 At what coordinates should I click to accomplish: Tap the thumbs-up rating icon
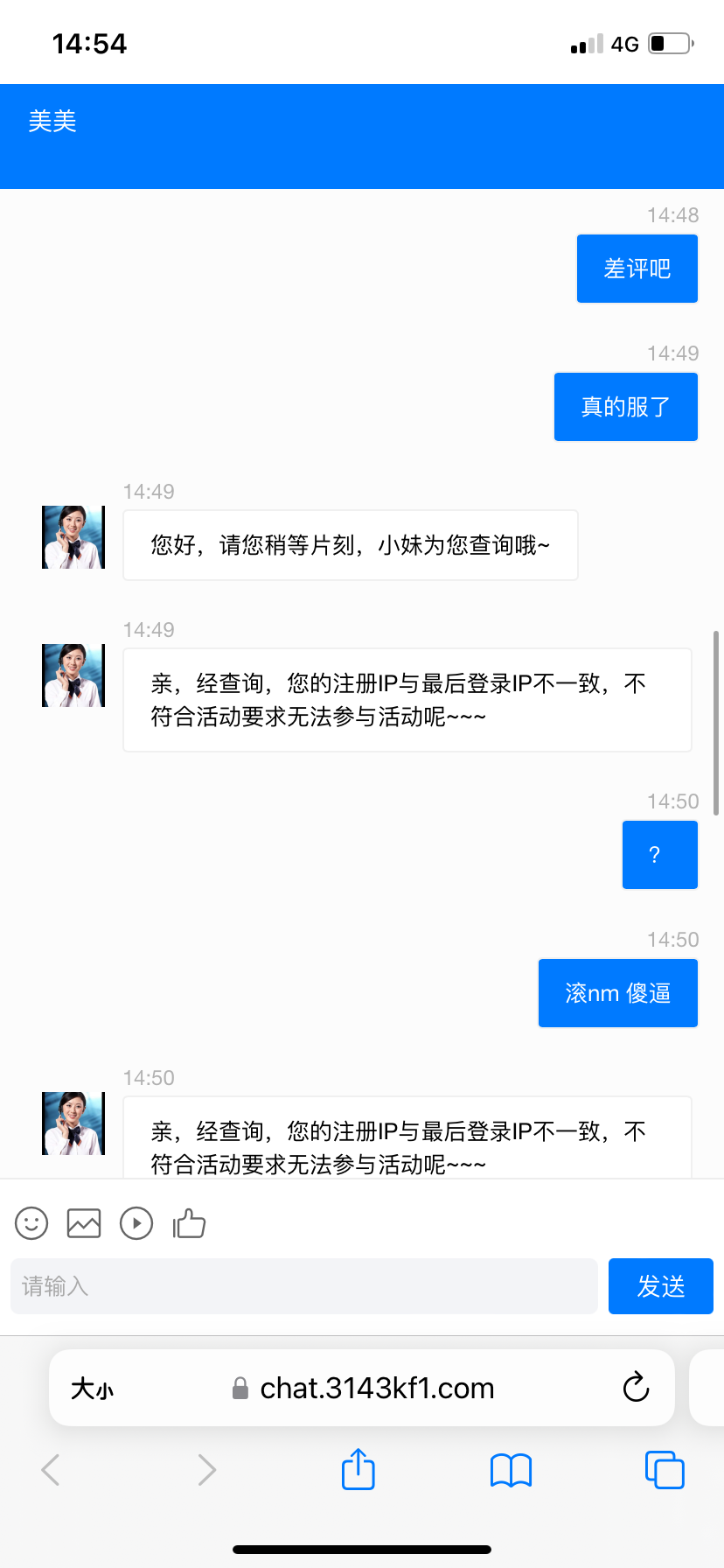pyautogui.click(x=189, y=1223)
